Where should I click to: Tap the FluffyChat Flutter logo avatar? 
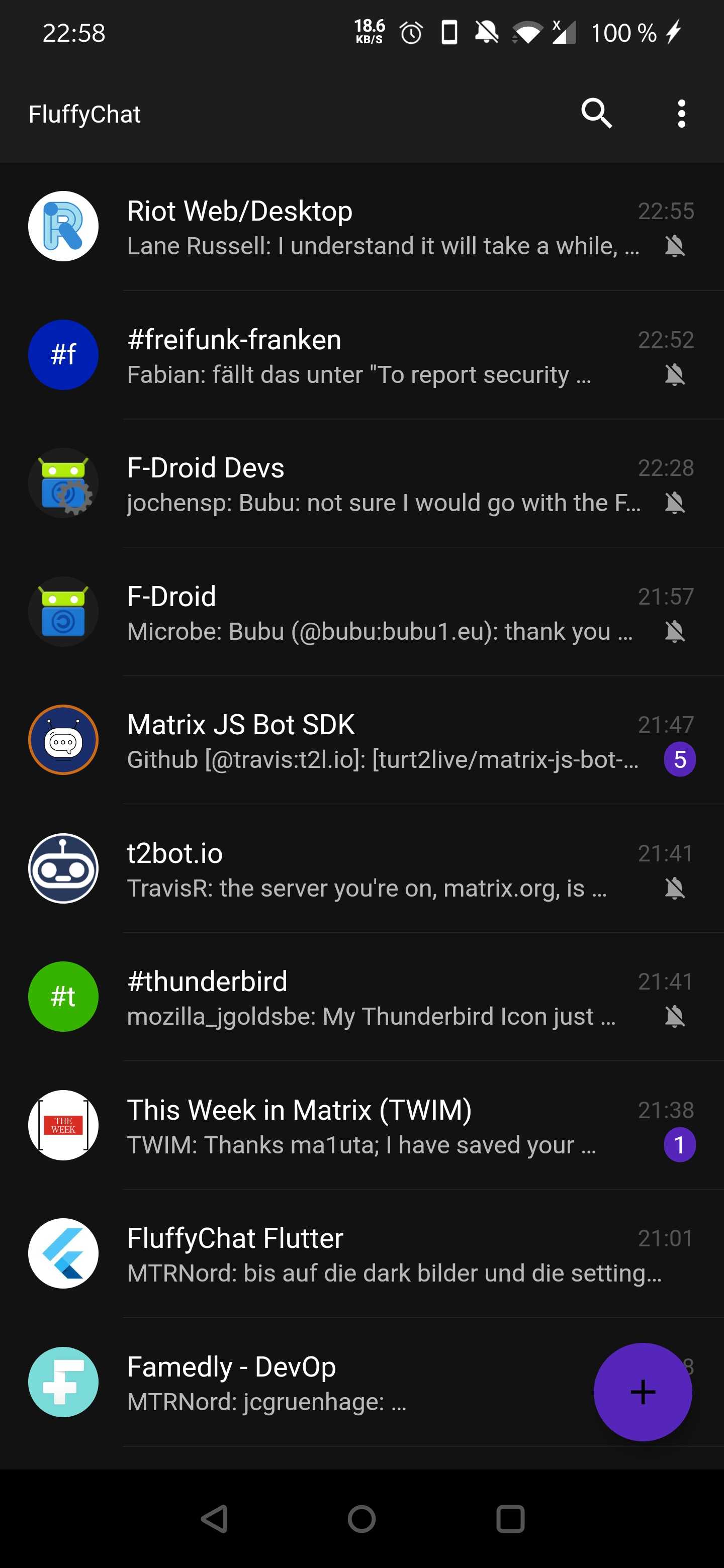(x=63, y=1253)
